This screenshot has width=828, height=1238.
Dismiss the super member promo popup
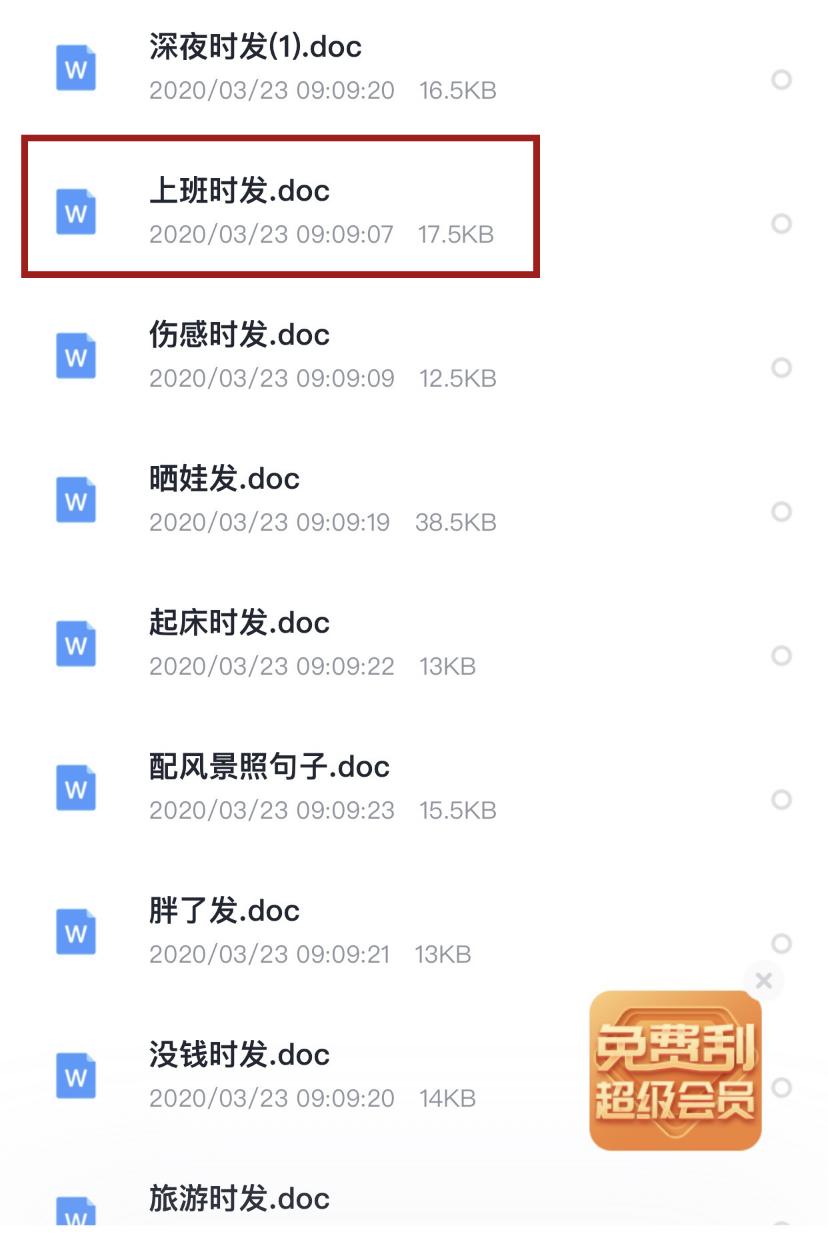(764, 981)
